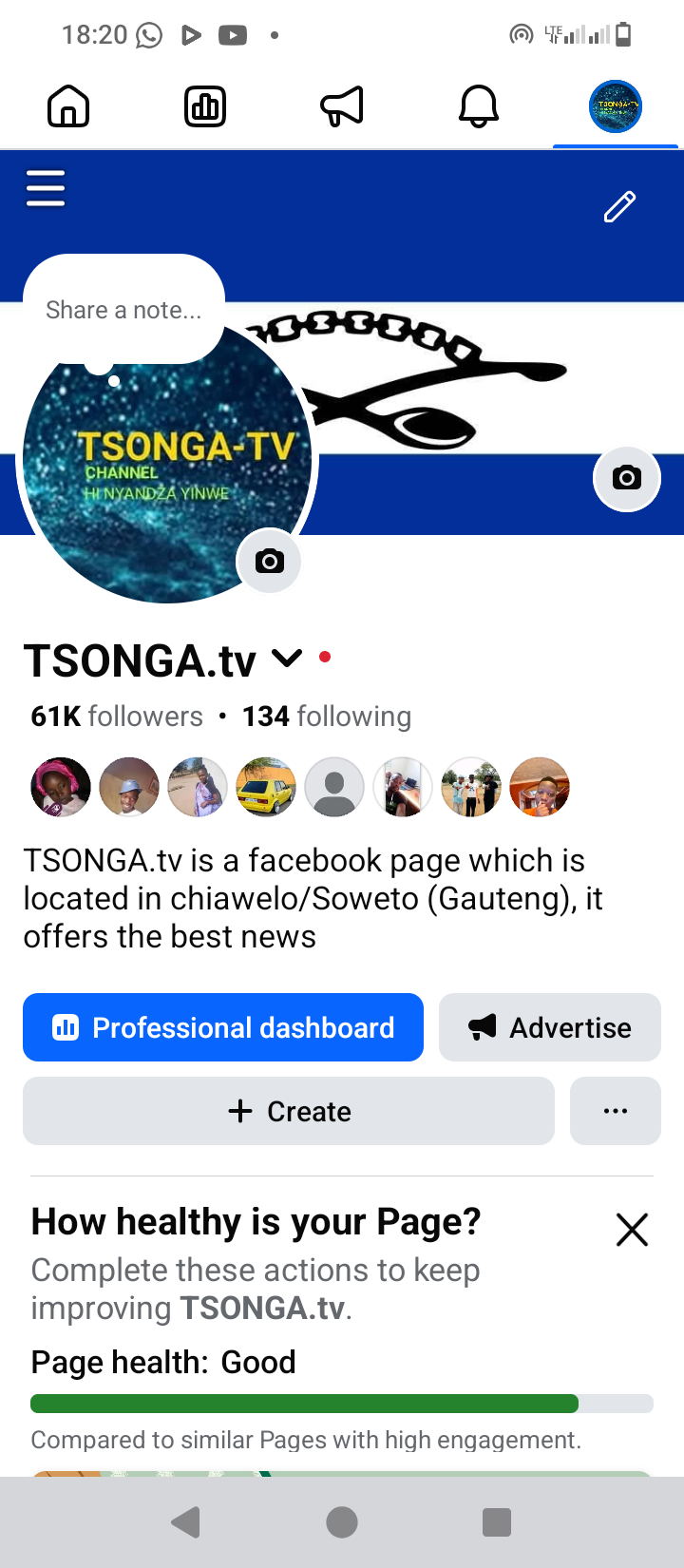Open the three-dot more options button
Screen dimensions: 684x1568
pyautogui.click(x=616, y=1111)
